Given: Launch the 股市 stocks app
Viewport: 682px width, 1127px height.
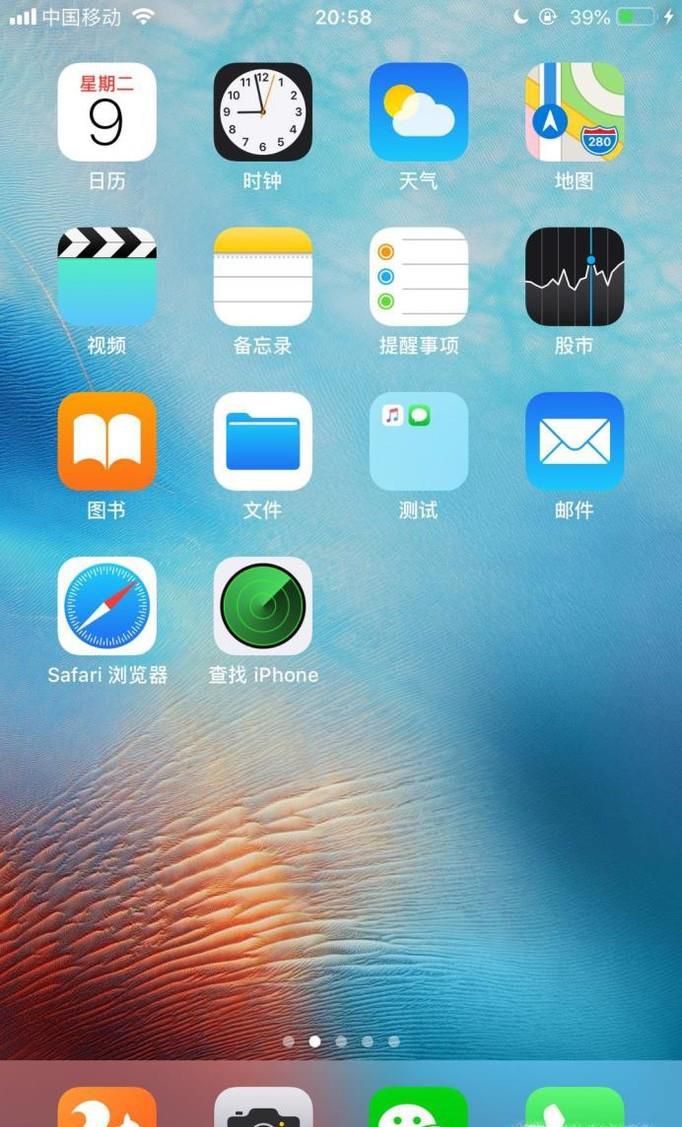Looking at the screenshot, I should point(575,277).
